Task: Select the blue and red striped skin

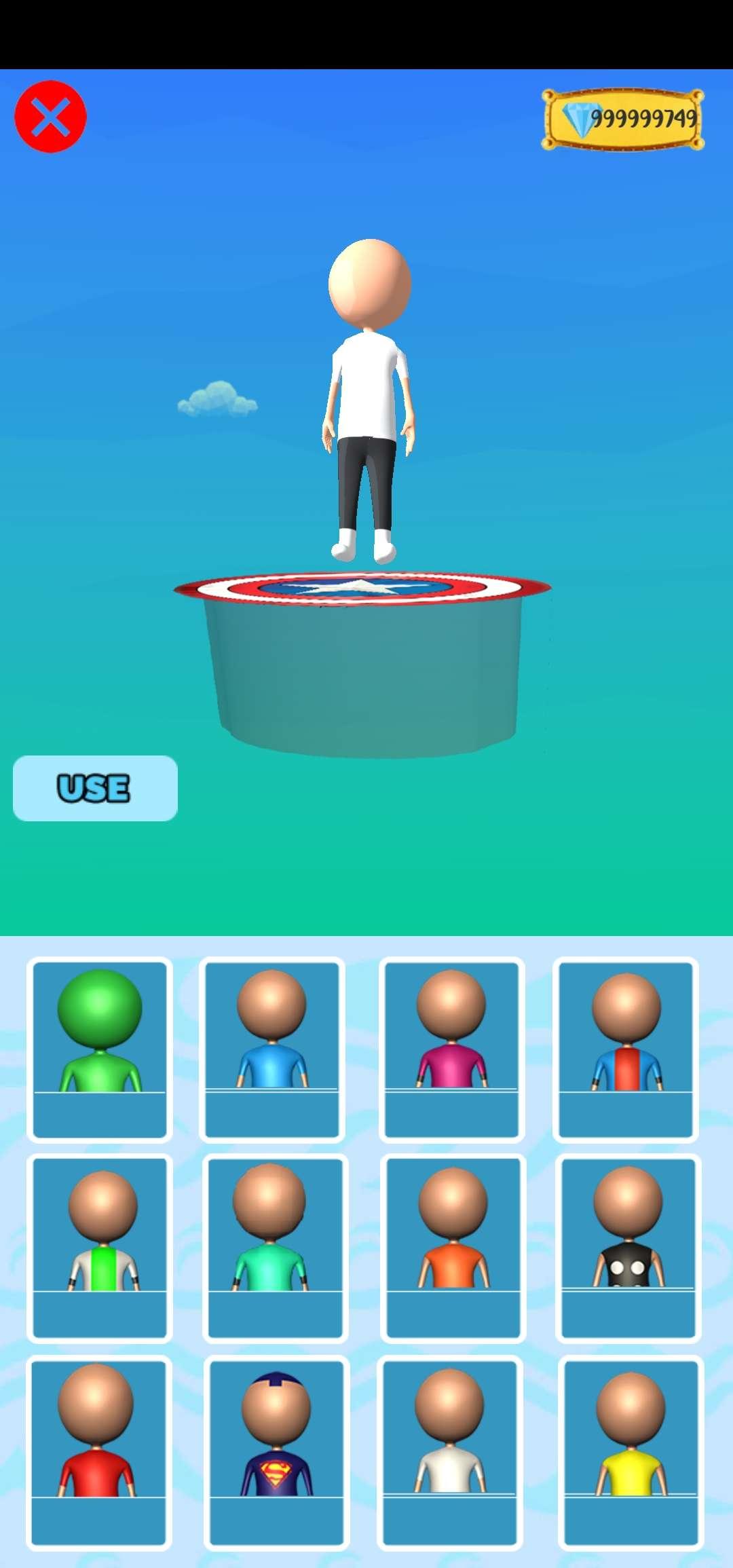Action: pyautogui.click(x=626, y=1049)
